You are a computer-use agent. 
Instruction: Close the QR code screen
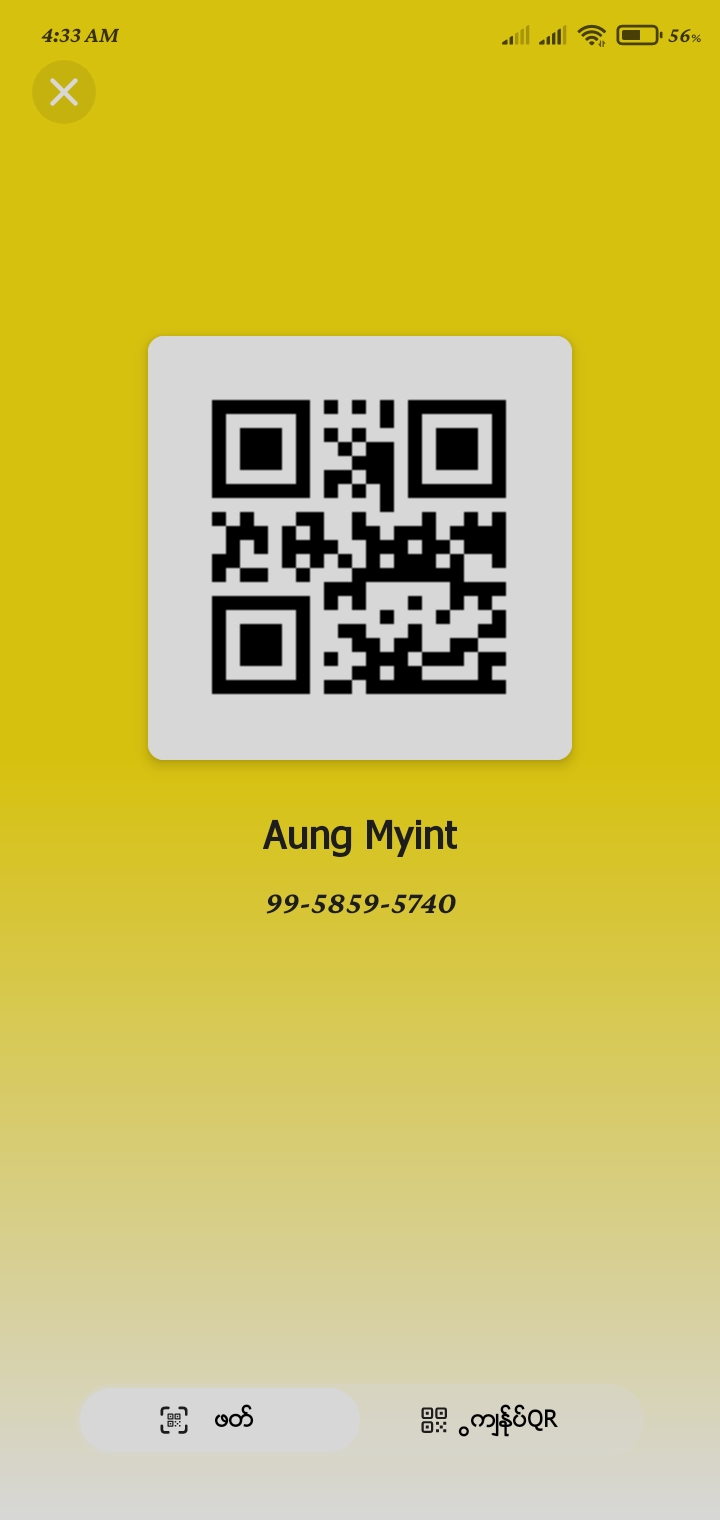tap(64, 92)
